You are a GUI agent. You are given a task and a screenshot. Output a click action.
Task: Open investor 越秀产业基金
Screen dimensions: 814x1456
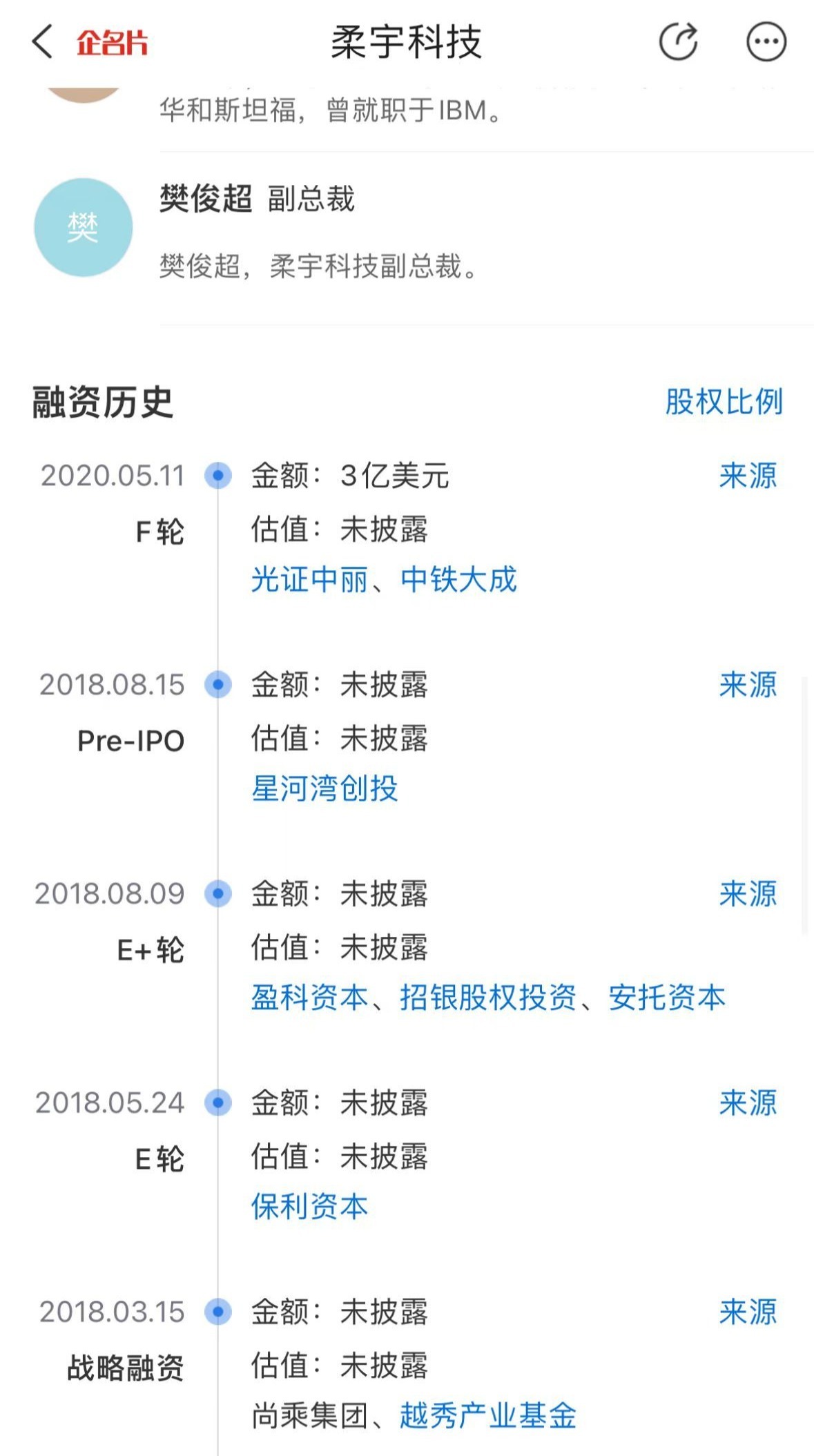(487, 1416)
